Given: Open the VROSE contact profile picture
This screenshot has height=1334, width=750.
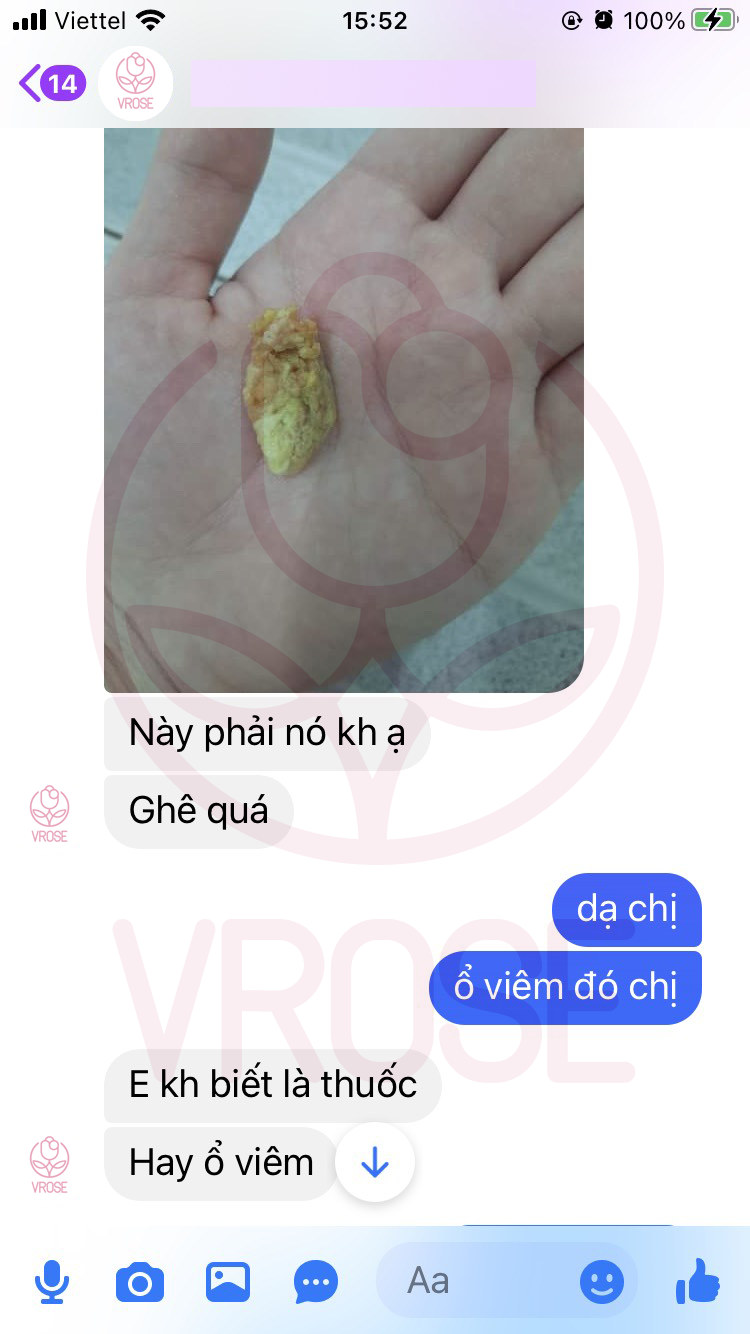Looking at the screenshot, I should tap(135, 84).
